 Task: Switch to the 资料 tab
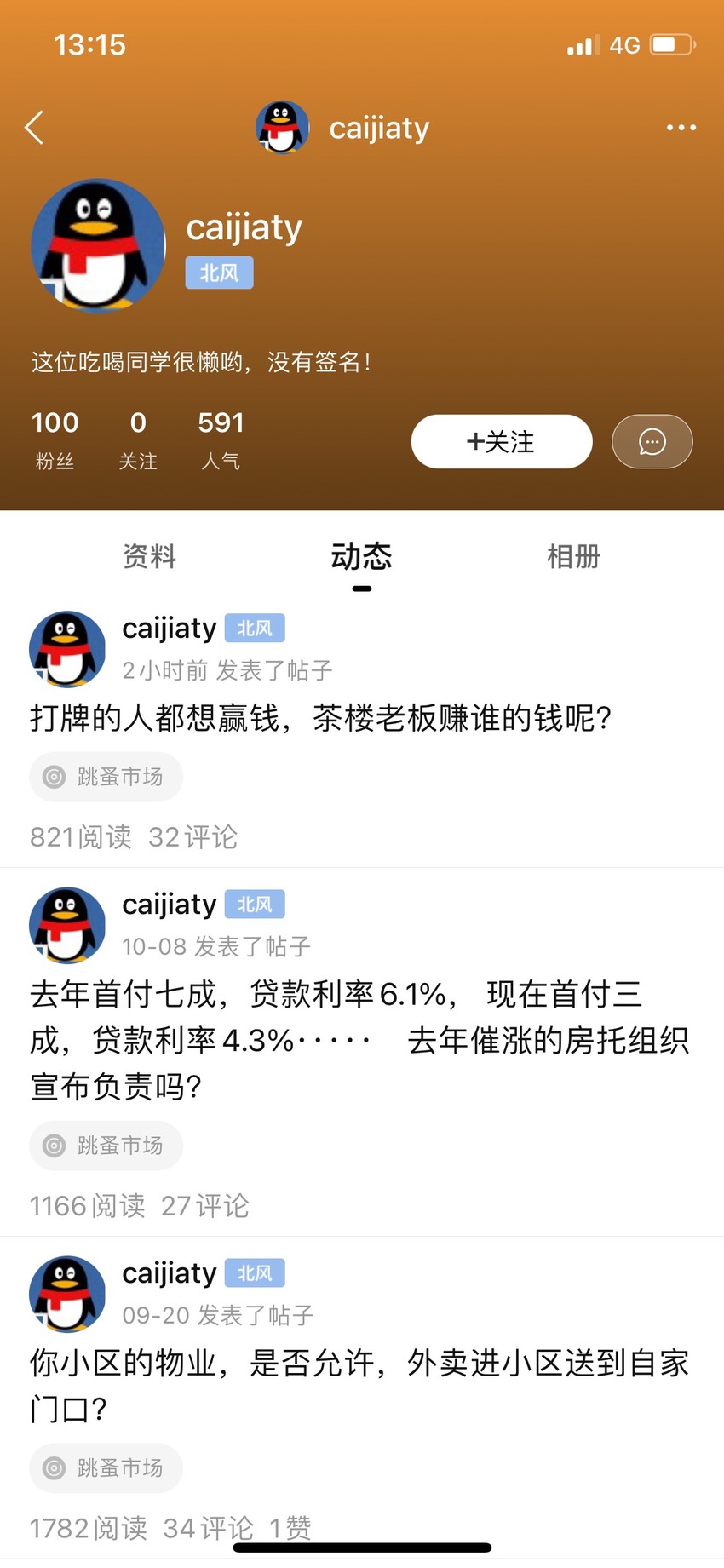point(150,556)
